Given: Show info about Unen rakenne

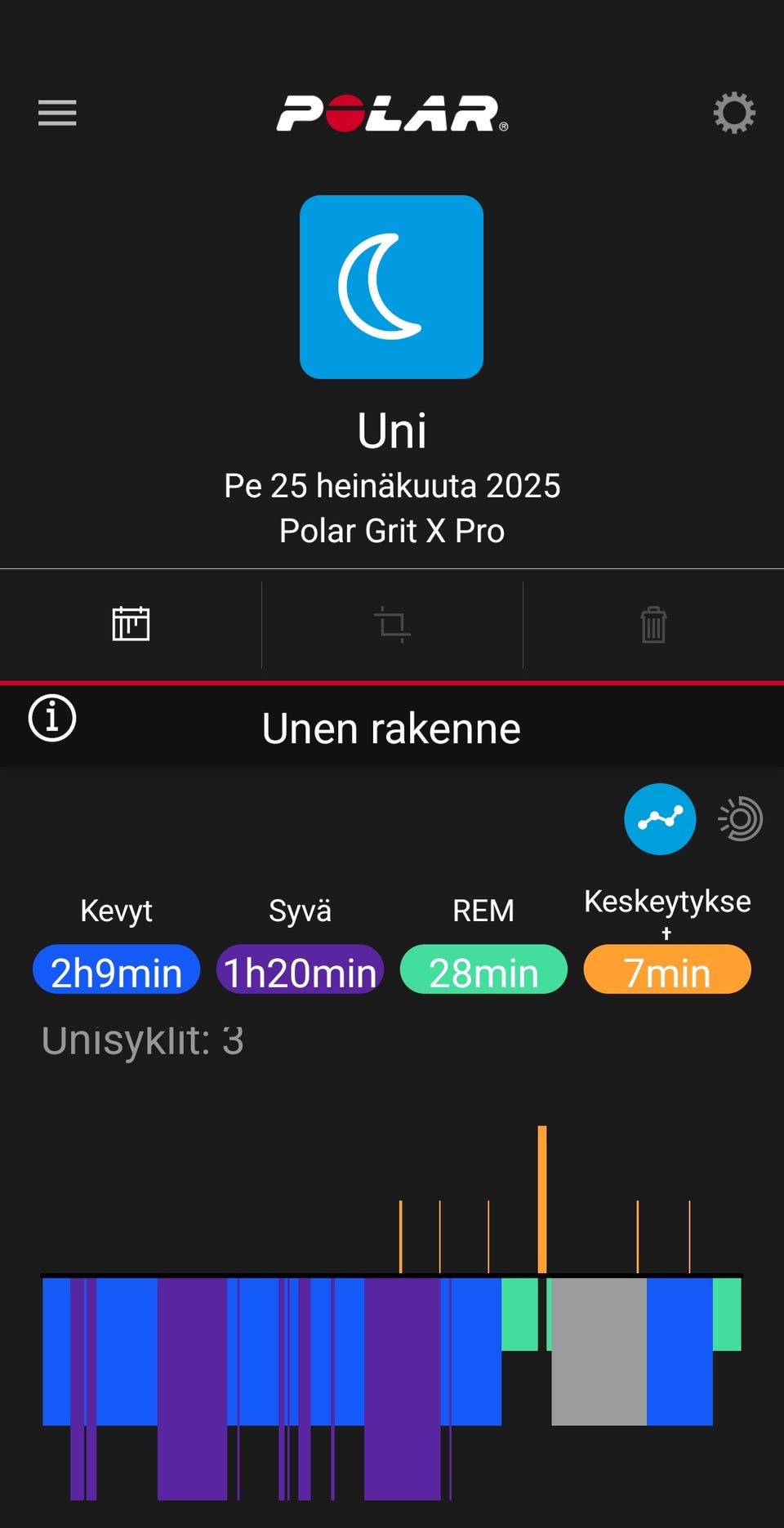Looking at the screenshot, I should point(52,719).
